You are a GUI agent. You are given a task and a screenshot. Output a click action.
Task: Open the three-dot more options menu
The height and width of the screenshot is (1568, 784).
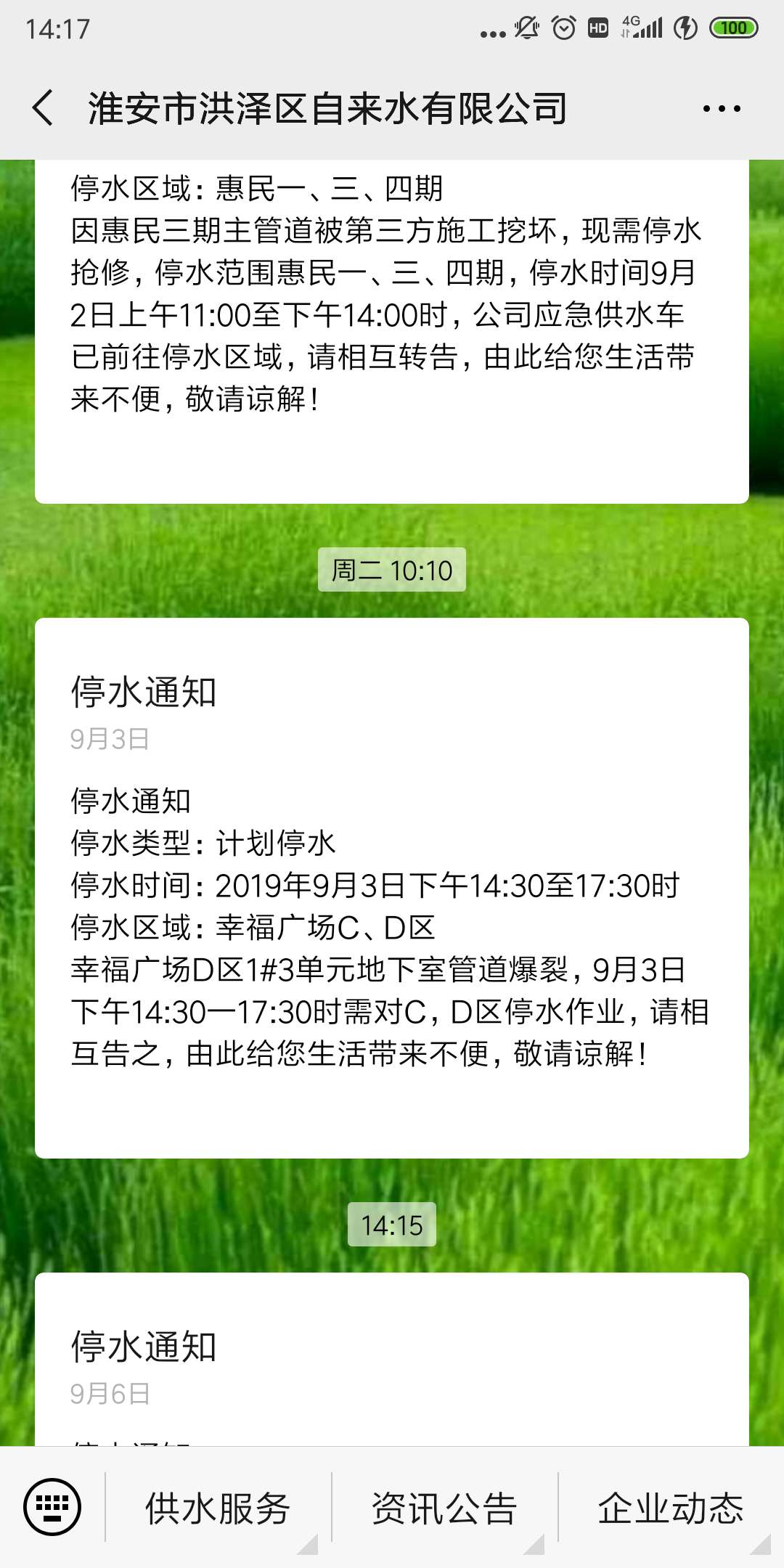[x=722, y=109]
